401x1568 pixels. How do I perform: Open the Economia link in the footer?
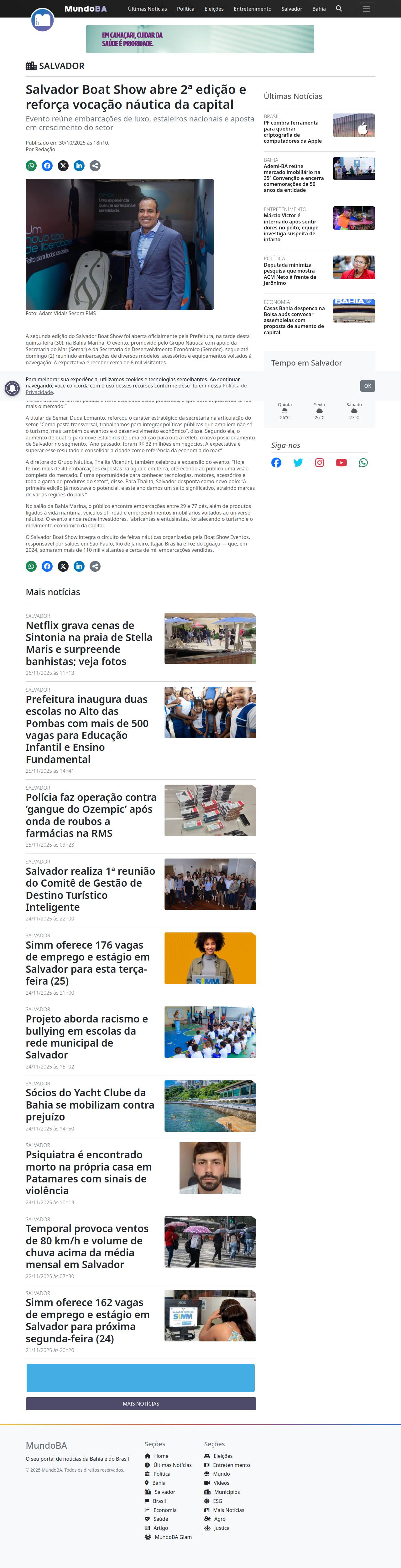(x=164, y=1509)
